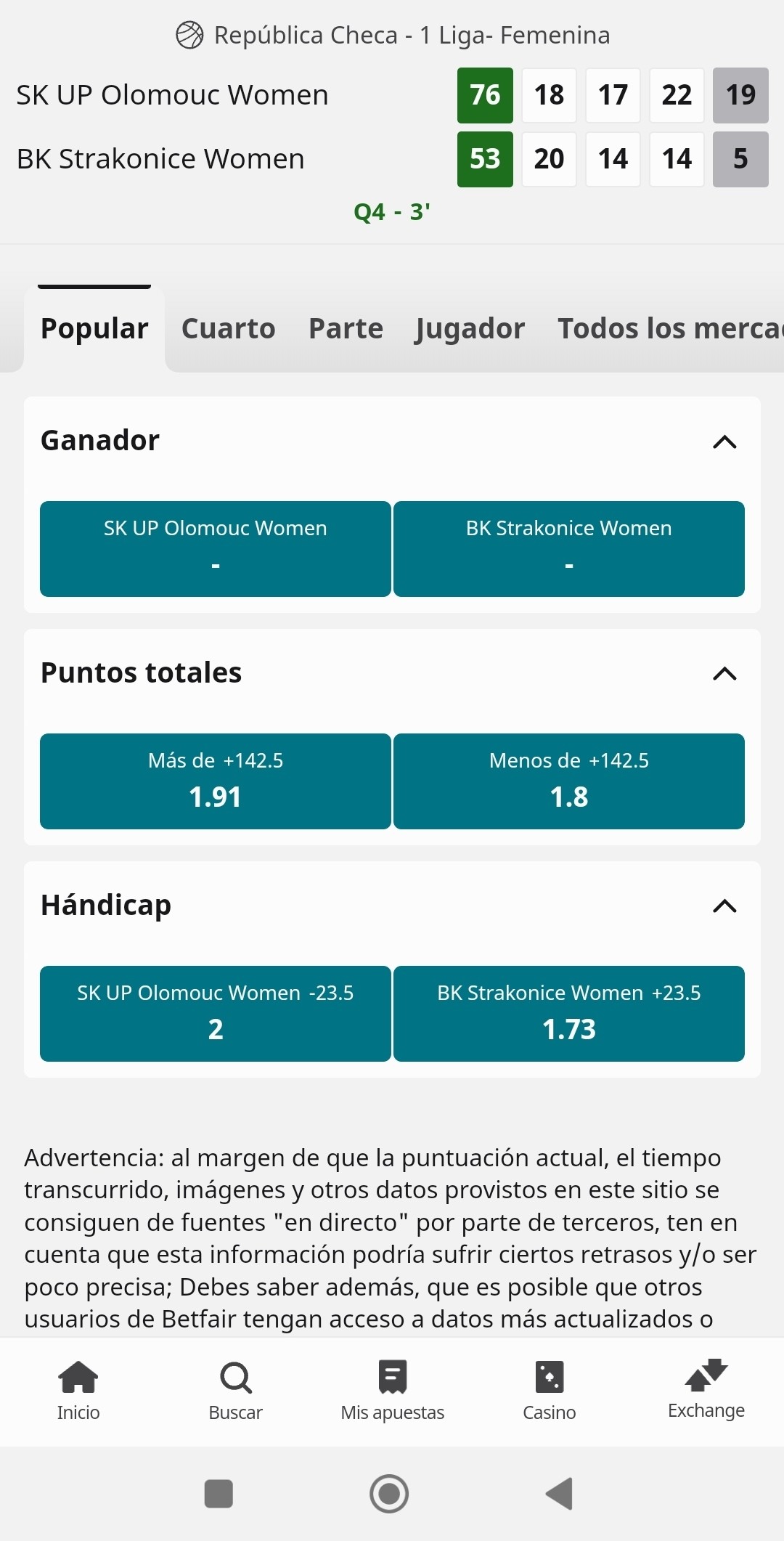Screen dimensions: 784x1541
Task: Bet on Más de +142.5 at 1.91
Action: (216, 781)
